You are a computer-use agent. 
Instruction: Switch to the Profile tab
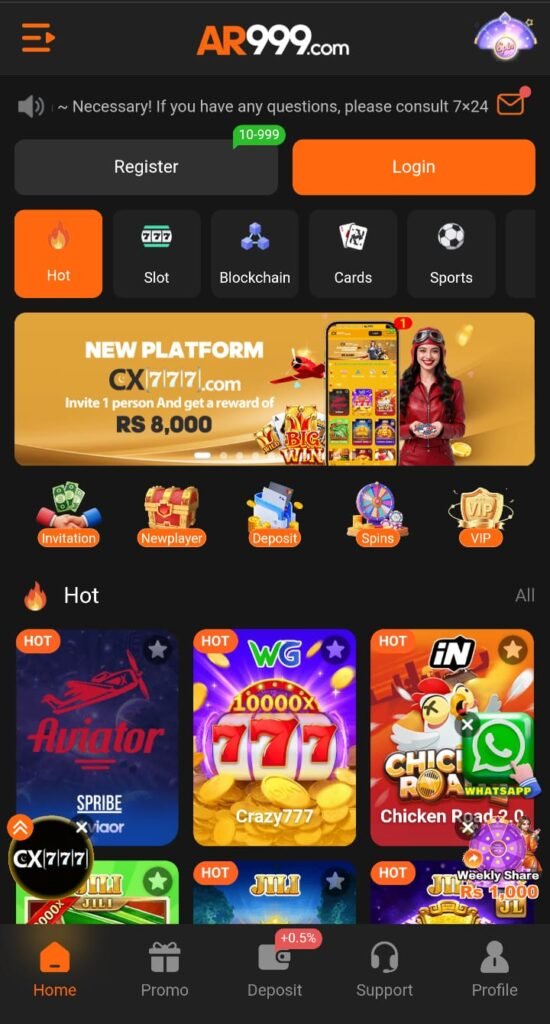pyautogui.click(x=494, y=970)
